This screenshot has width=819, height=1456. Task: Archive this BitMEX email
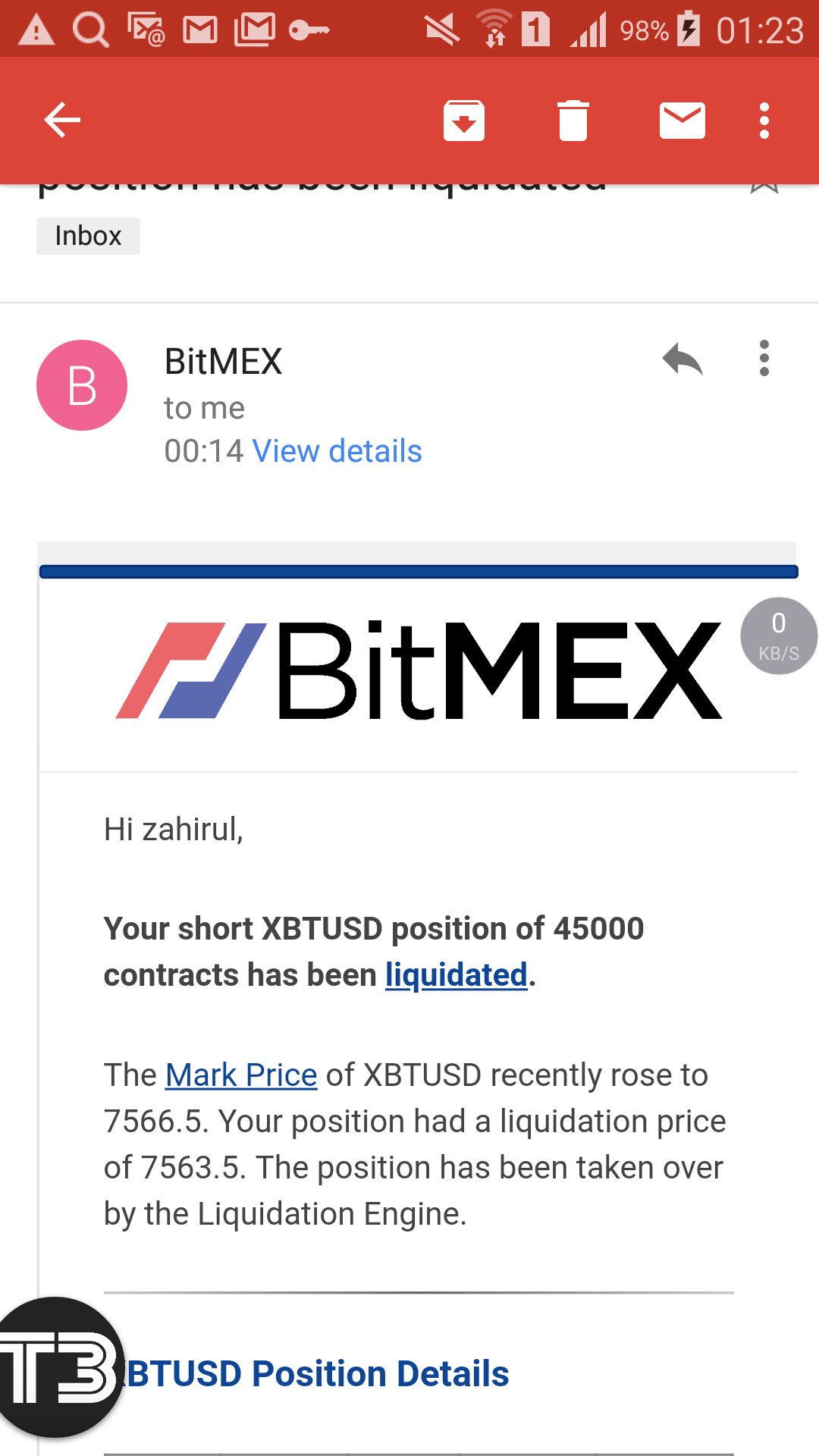tap(463, 120)
